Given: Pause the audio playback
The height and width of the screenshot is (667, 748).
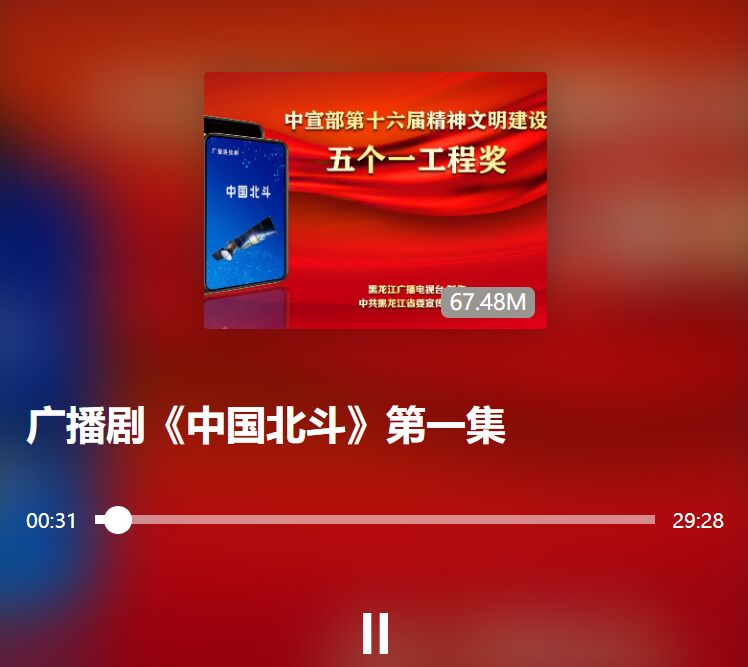Looking at the screenshot, I should (375, 633).
